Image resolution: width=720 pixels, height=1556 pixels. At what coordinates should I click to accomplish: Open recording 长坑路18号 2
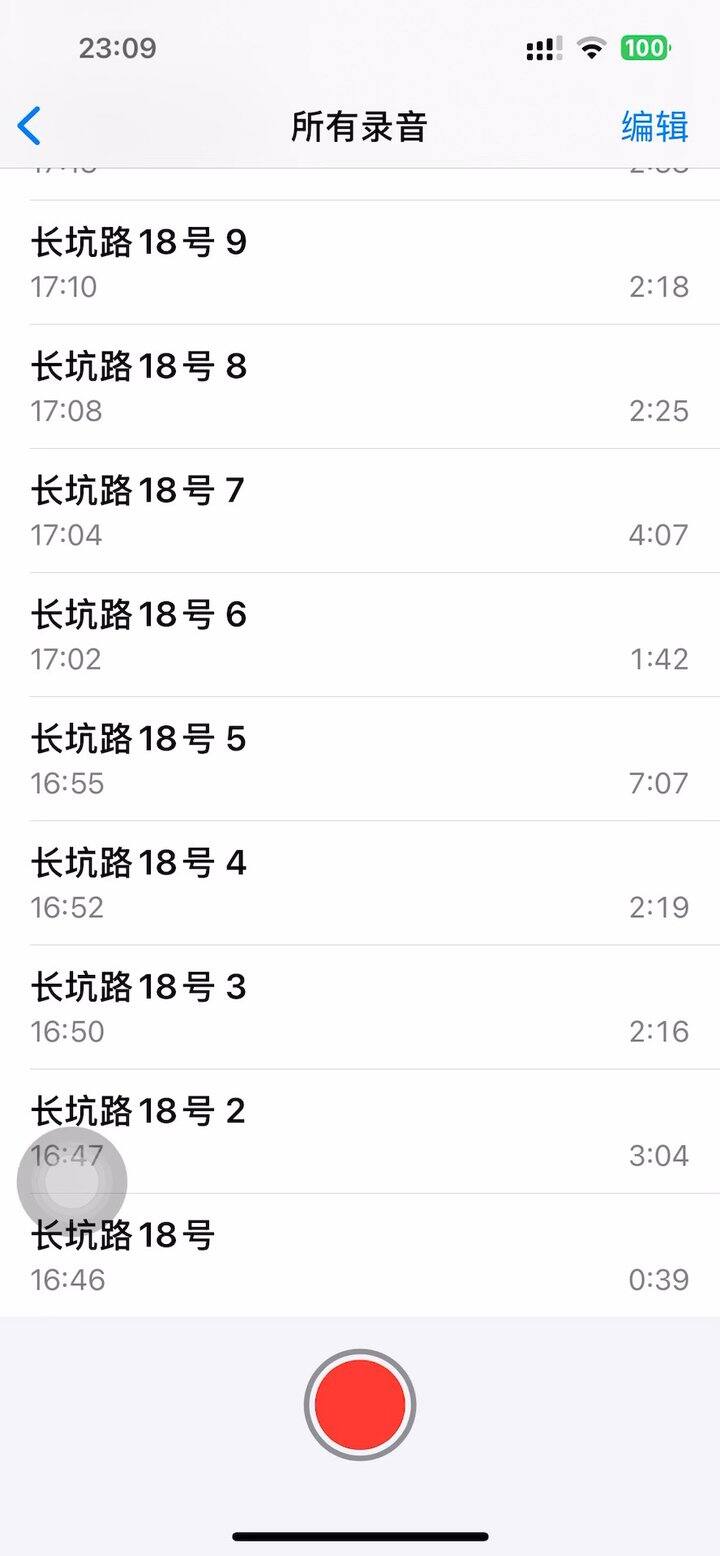click(x=360, y=1131)
